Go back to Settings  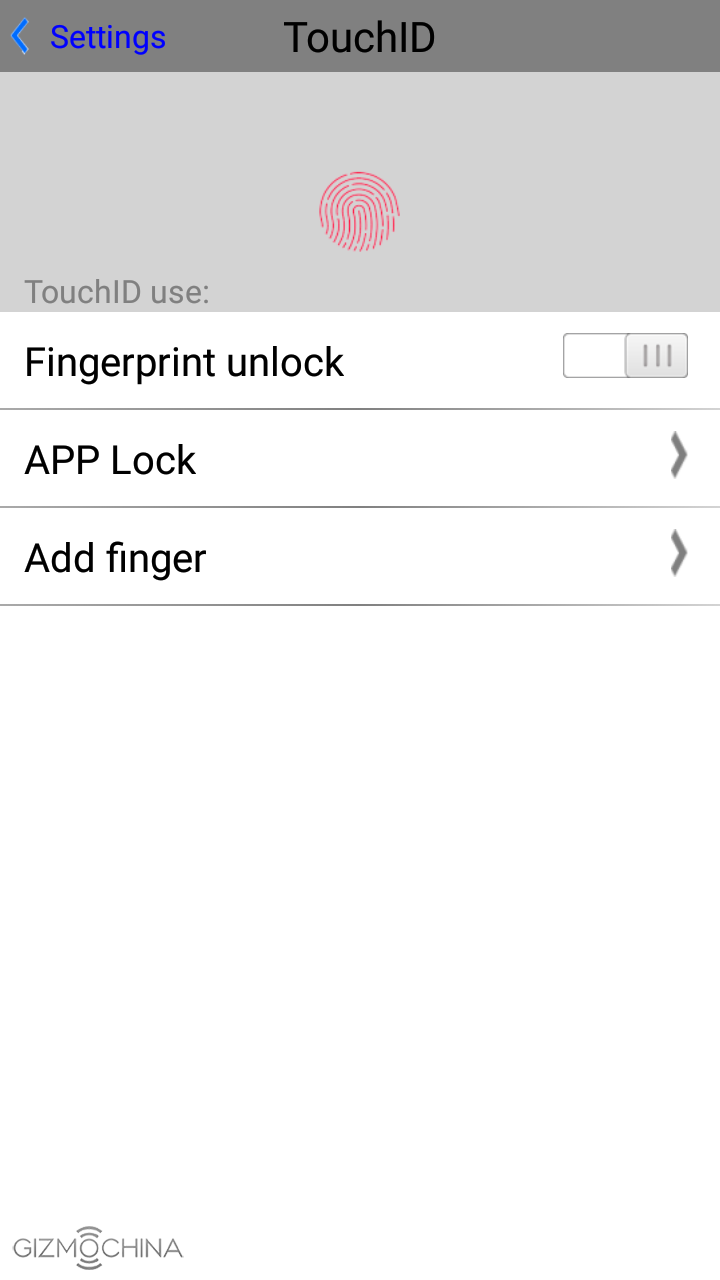[88, 37]
